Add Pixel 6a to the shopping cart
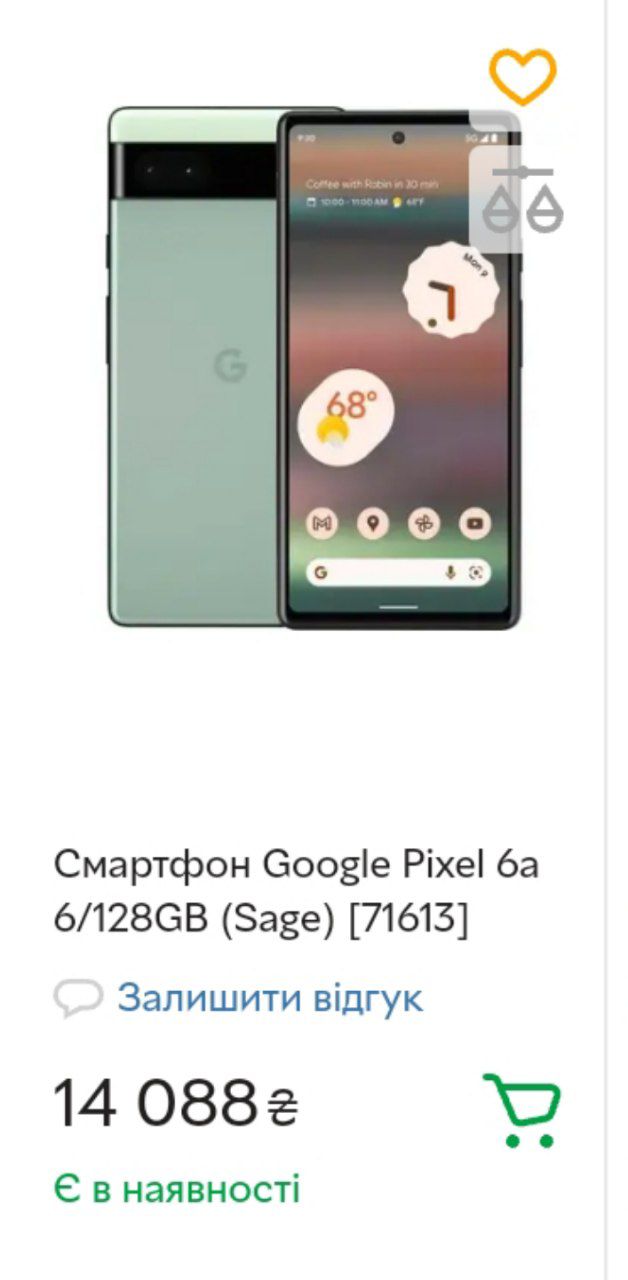This screenshot has width=628, height=1280. (522, 1110)
